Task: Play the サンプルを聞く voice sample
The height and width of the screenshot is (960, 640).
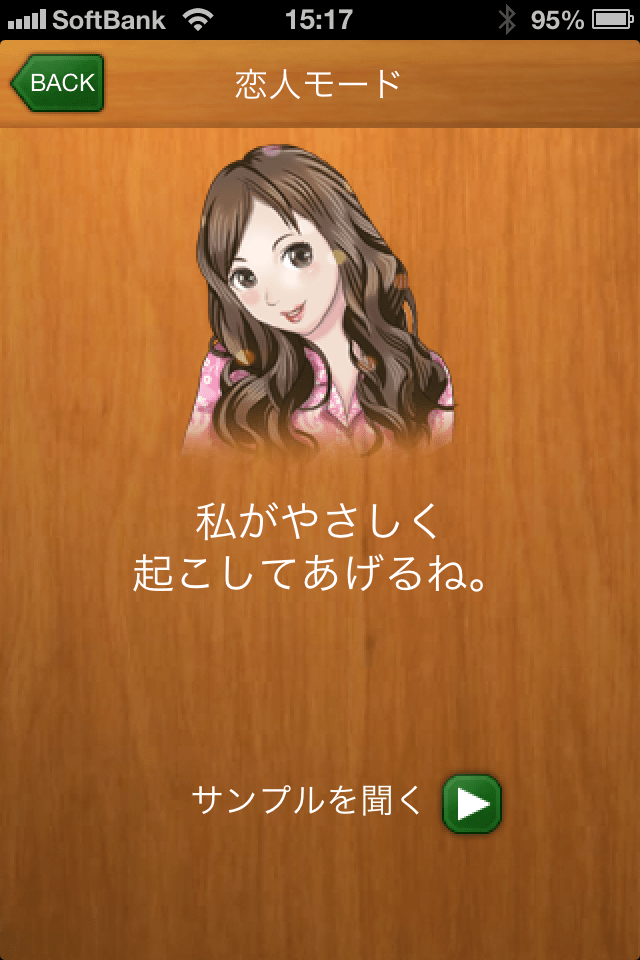Action: coord(471,803)
